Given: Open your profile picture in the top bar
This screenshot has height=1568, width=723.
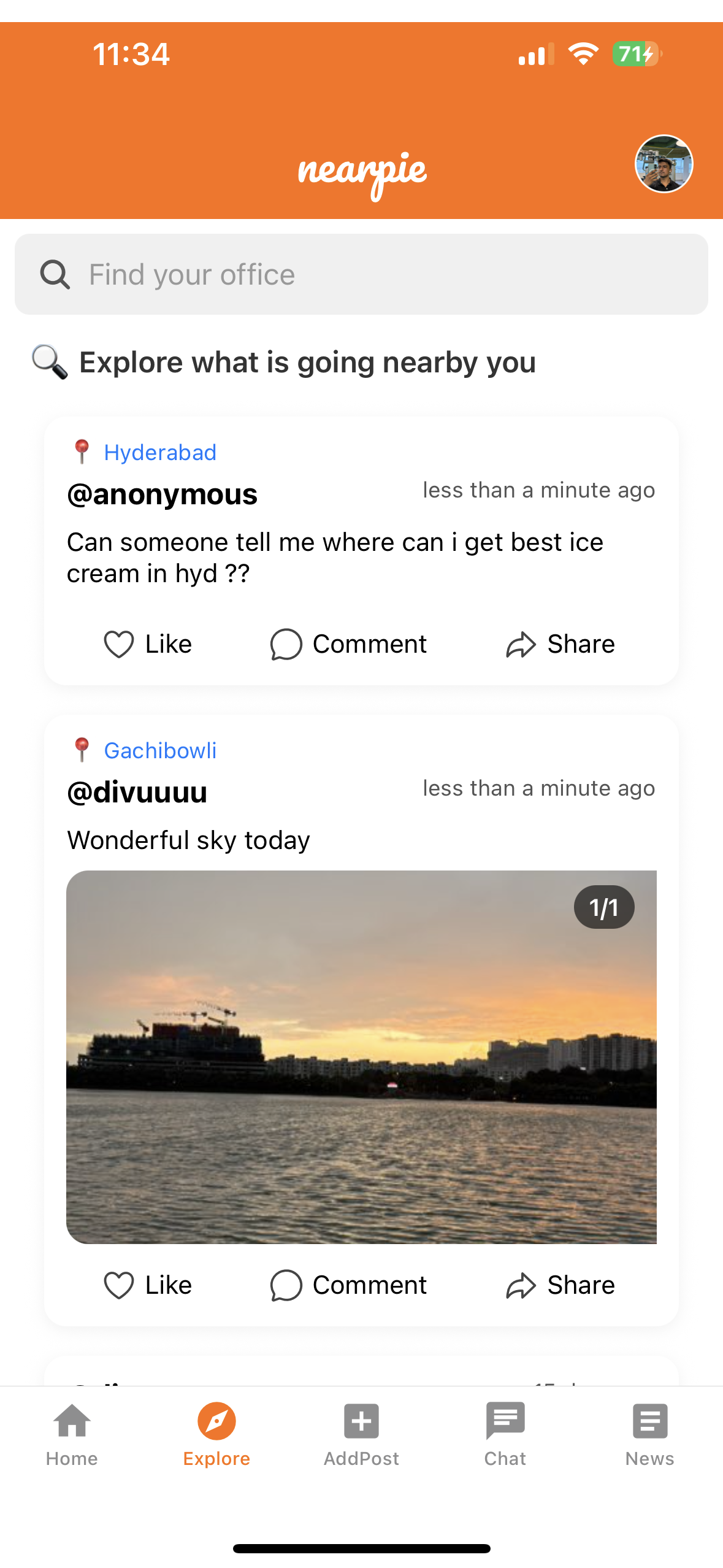Looking at the screenshot, I should click(664, 164).
